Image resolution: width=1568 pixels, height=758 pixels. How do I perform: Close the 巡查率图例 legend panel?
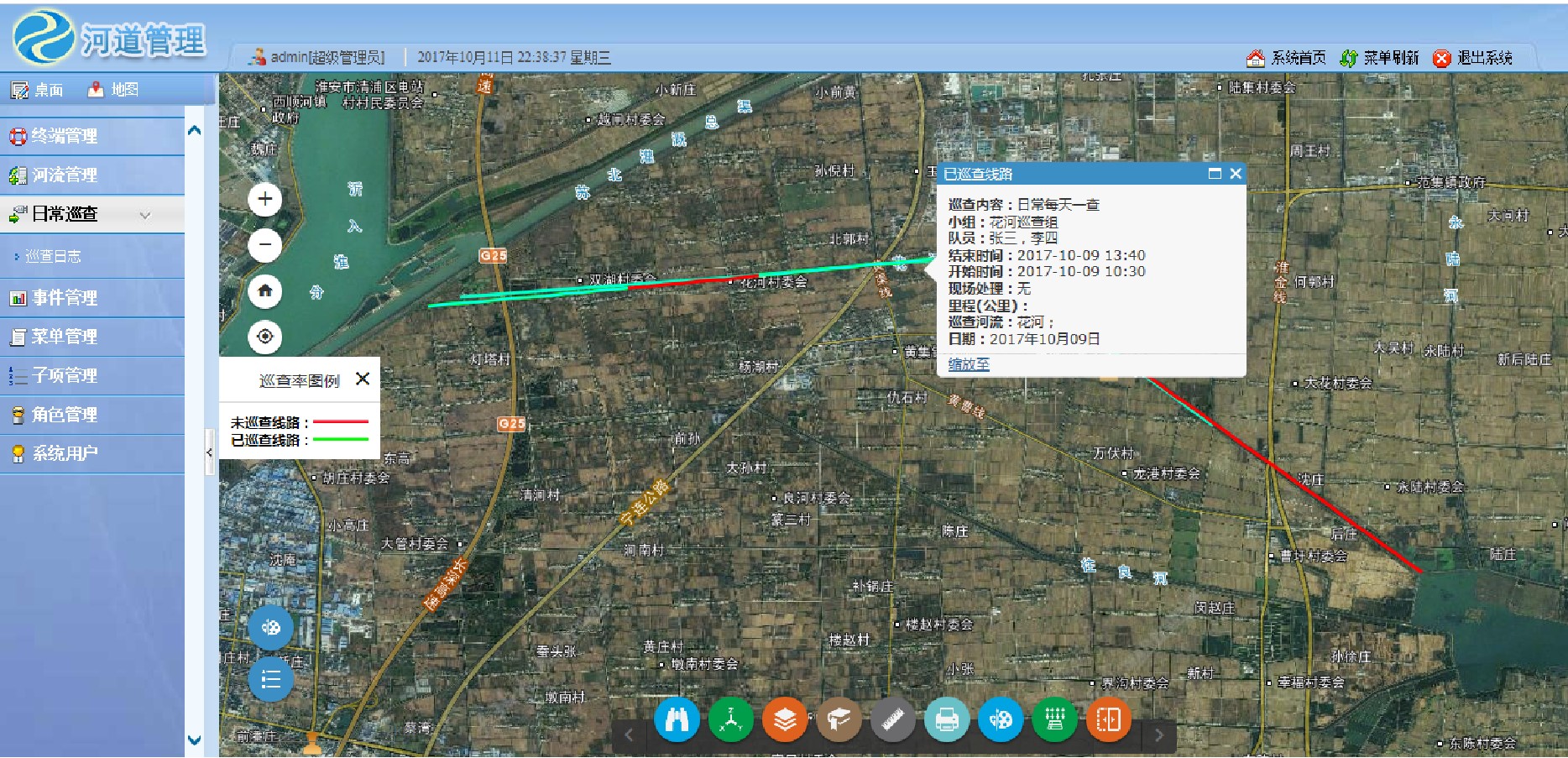pos(363,379)
